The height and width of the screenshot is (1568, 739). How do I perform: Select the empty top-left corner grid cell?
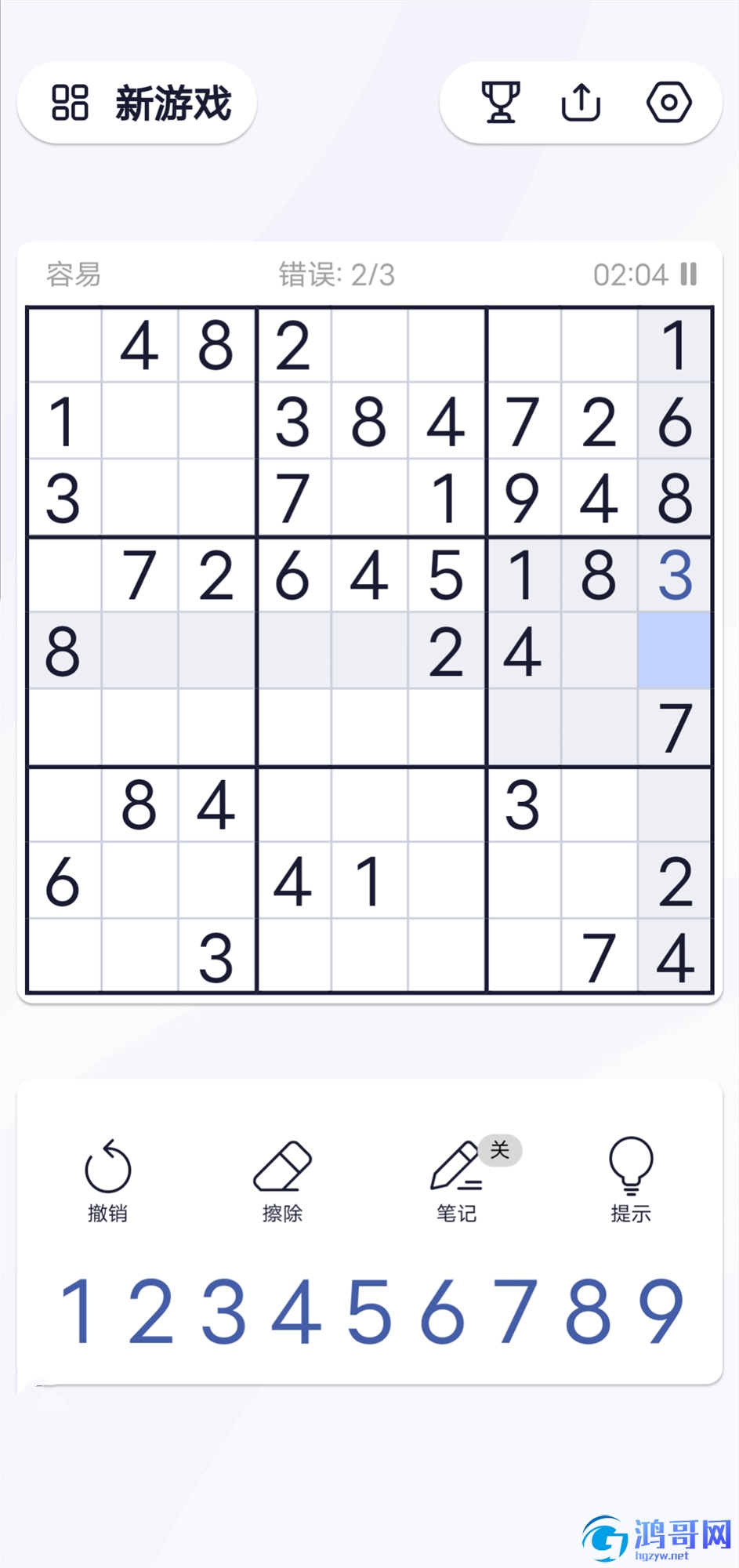pyautogui.click(x=64, y=345)
